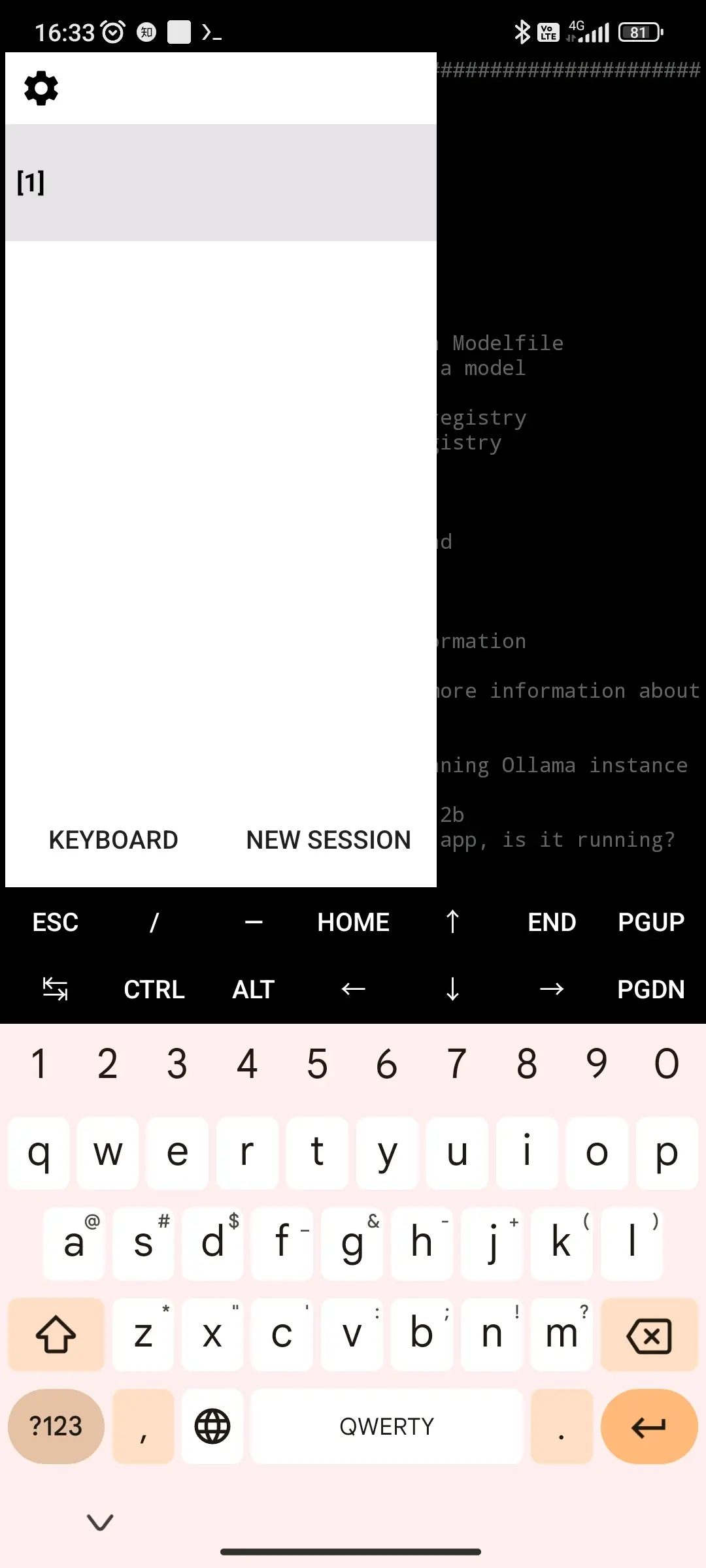Tap the slash extra key

[x=154, y=923]
